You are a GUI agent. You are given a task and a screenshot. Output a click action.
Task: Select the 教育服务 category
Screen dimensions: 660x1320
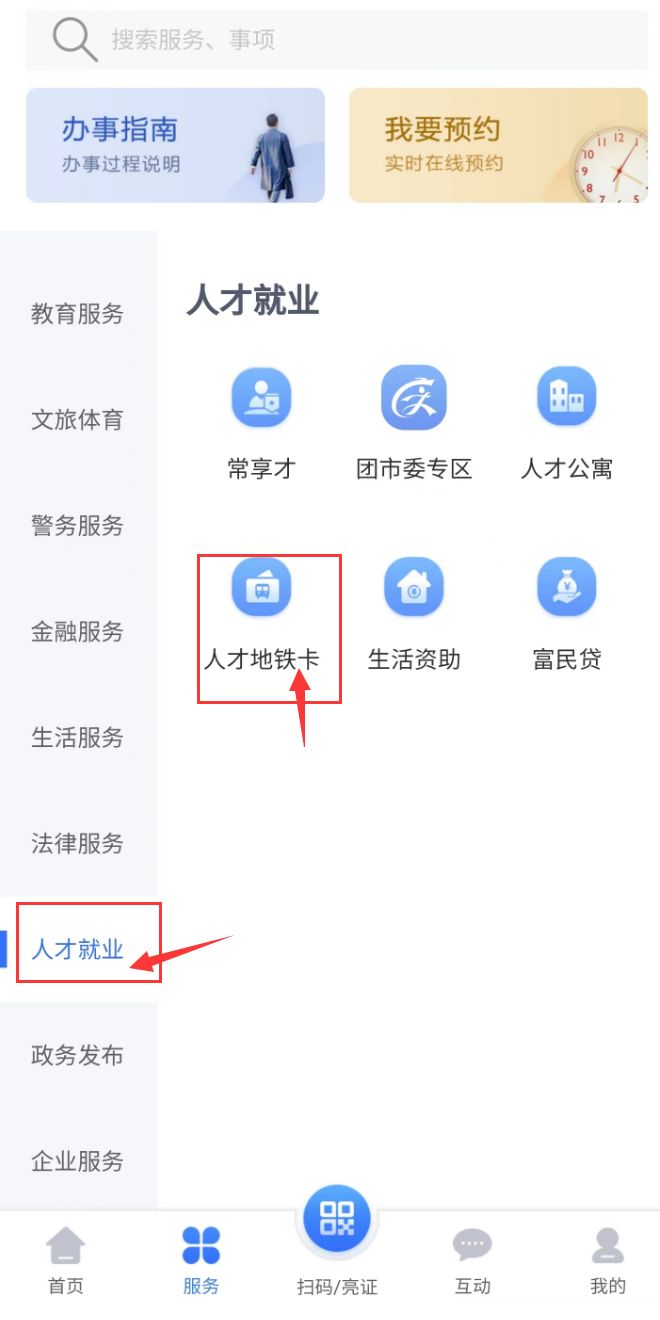[x=77, y=314]
